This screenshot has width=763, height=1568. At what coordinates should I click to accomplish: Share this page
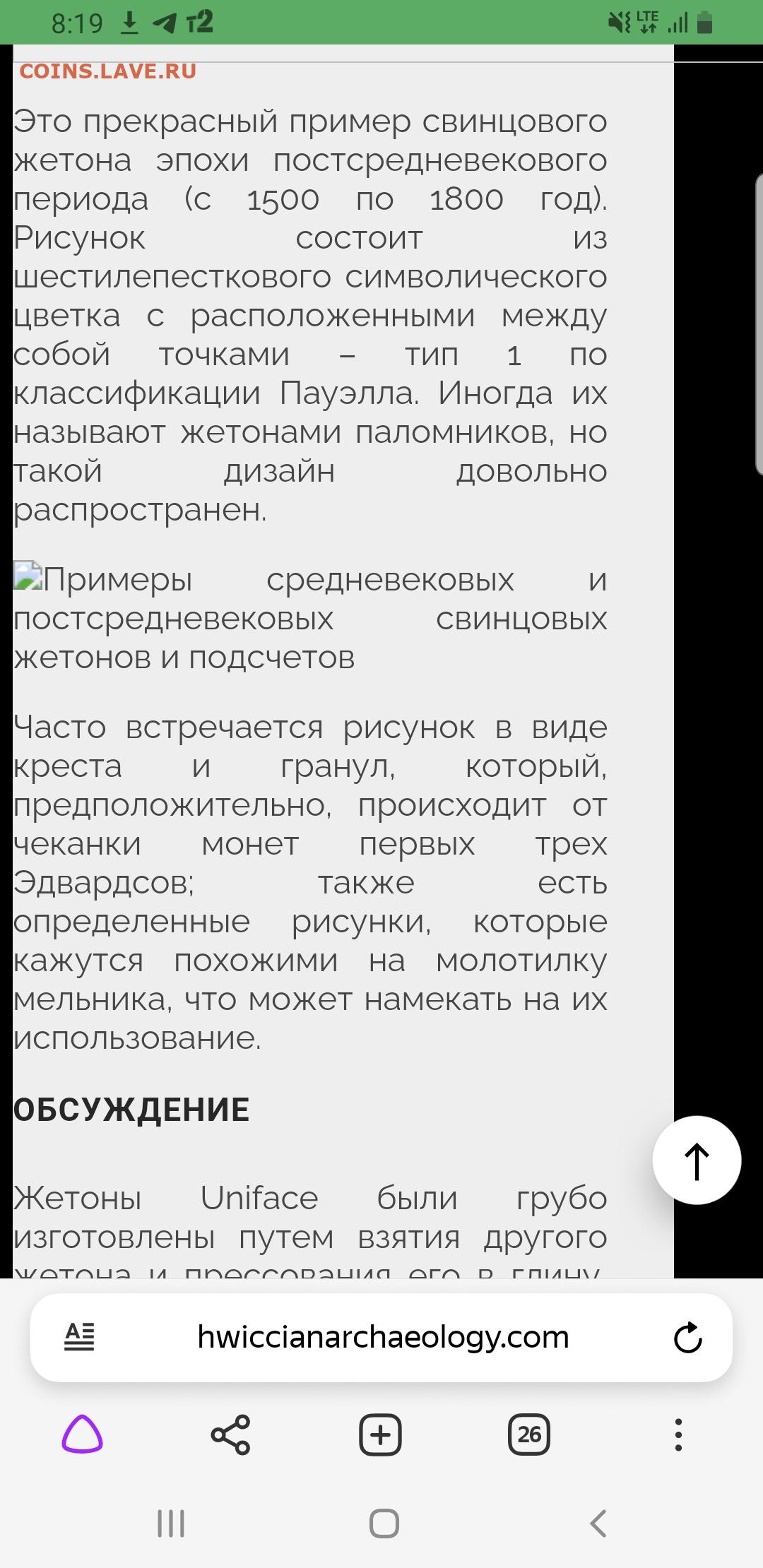(x=231, y=1435)
